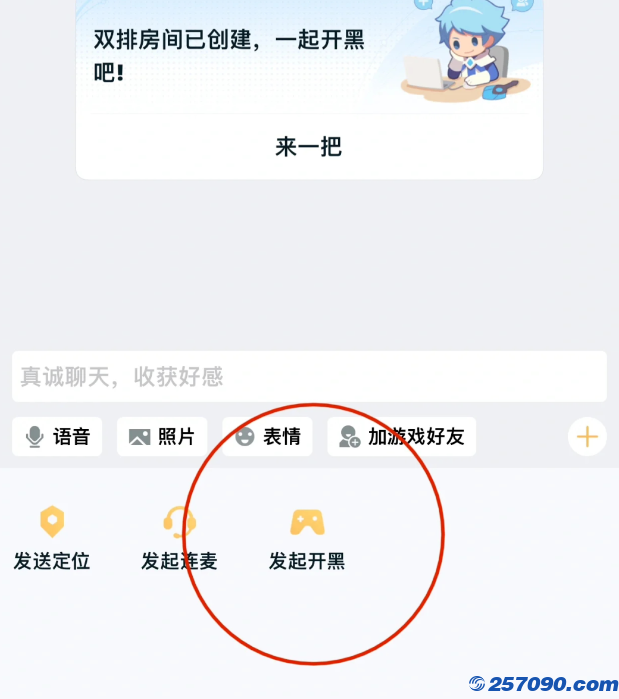Open the 语音 voice message option
This screenshot has height=699, width=619.
[x=57, y=437]
